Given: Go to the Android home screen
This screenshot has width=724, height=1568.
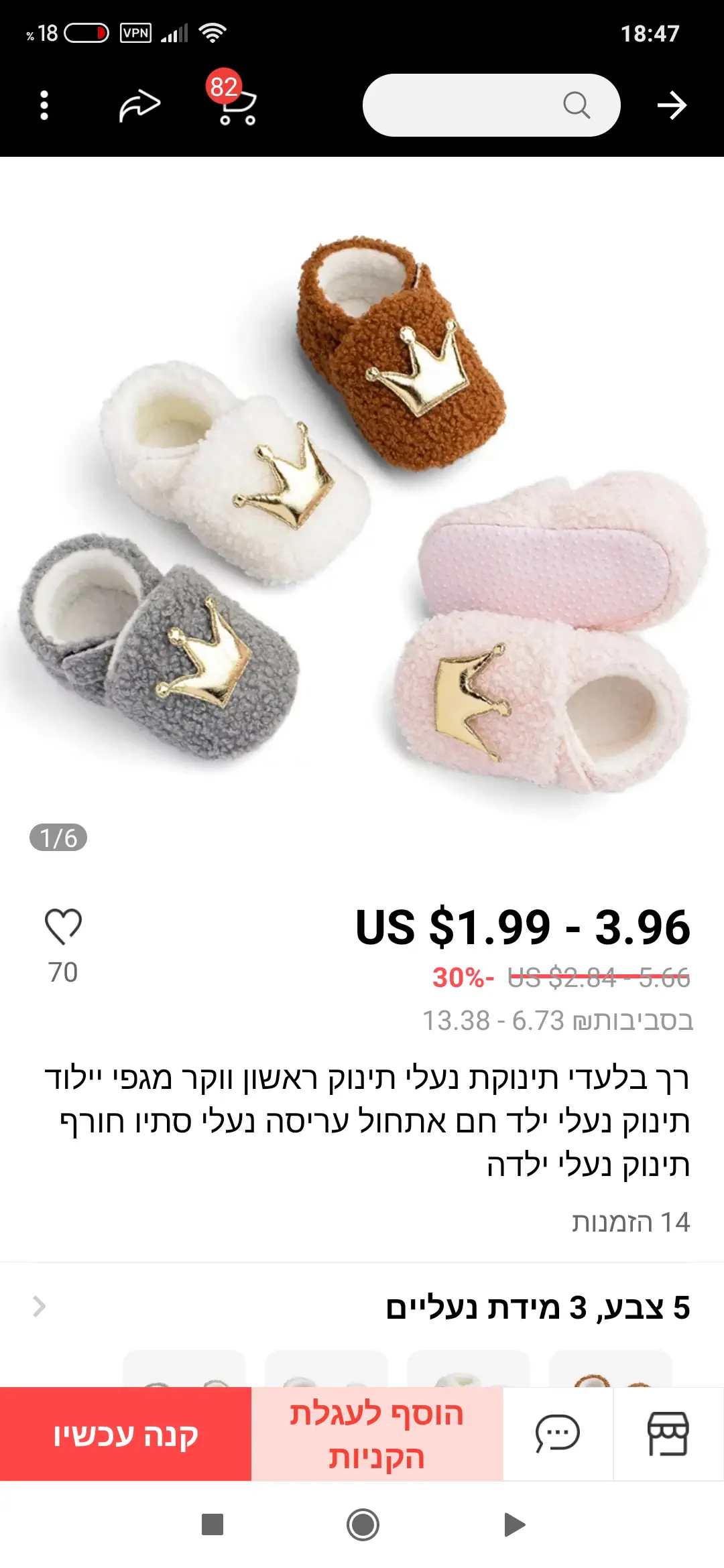Looking at the screenshot, I should [363, 1524].
